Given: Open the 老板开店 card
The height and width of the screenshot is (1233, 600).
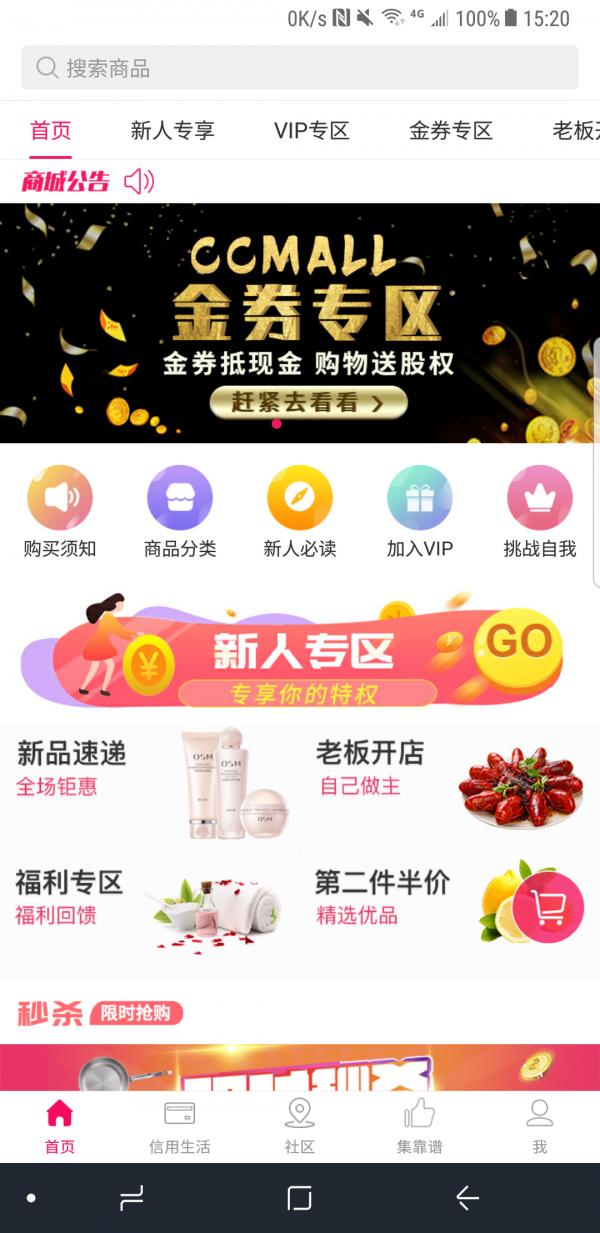Looking at the screenshot, I should point(450,785).
